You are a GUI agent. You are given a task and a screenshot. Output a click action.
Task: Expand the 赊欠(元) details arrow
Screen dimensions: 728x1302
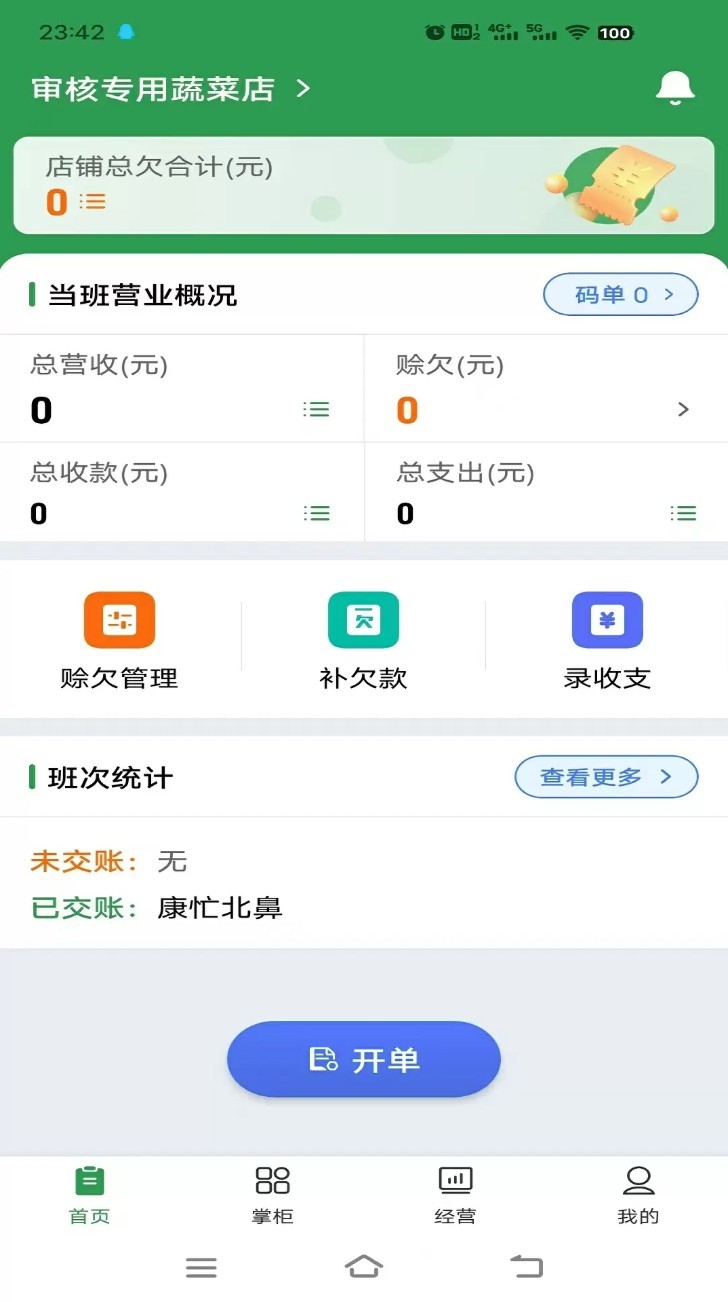pyautogui.click(x=683, y=409)
